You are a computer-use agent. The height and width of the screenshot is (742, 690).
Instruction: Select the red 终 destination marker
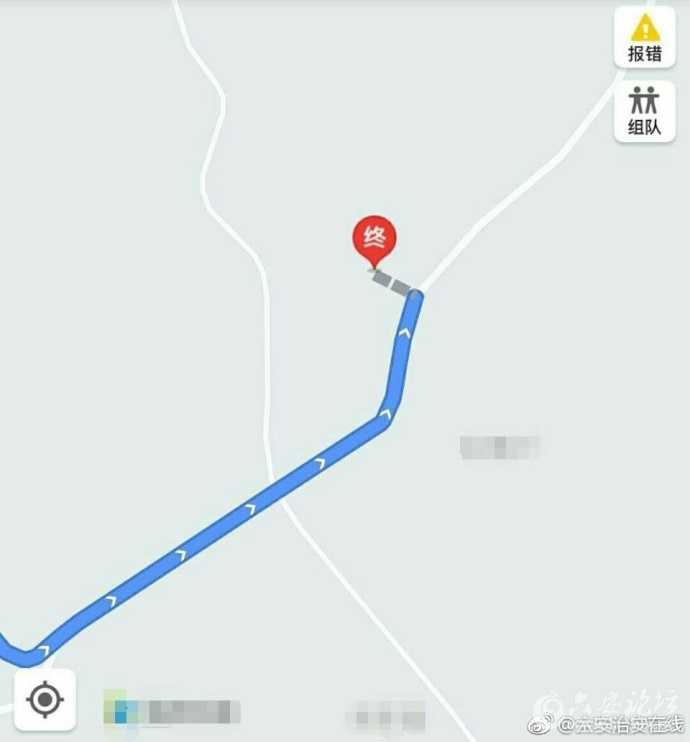(x=374, y=240)
